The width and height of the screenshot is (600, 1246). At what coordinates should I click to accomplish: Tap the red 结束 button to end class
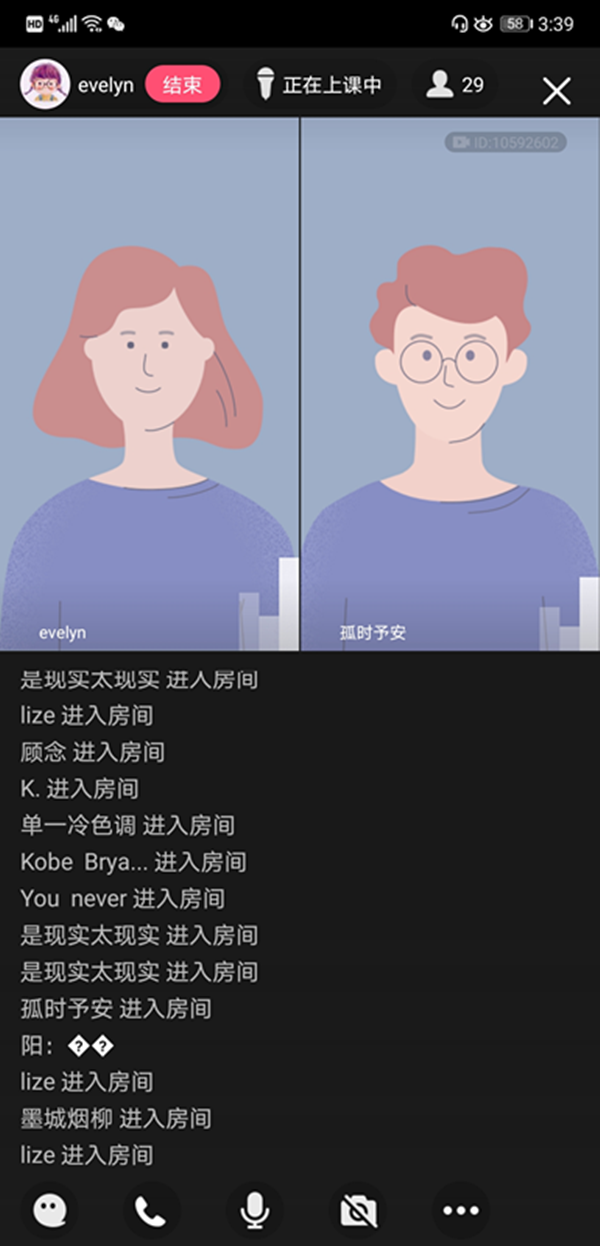(182, 85)
